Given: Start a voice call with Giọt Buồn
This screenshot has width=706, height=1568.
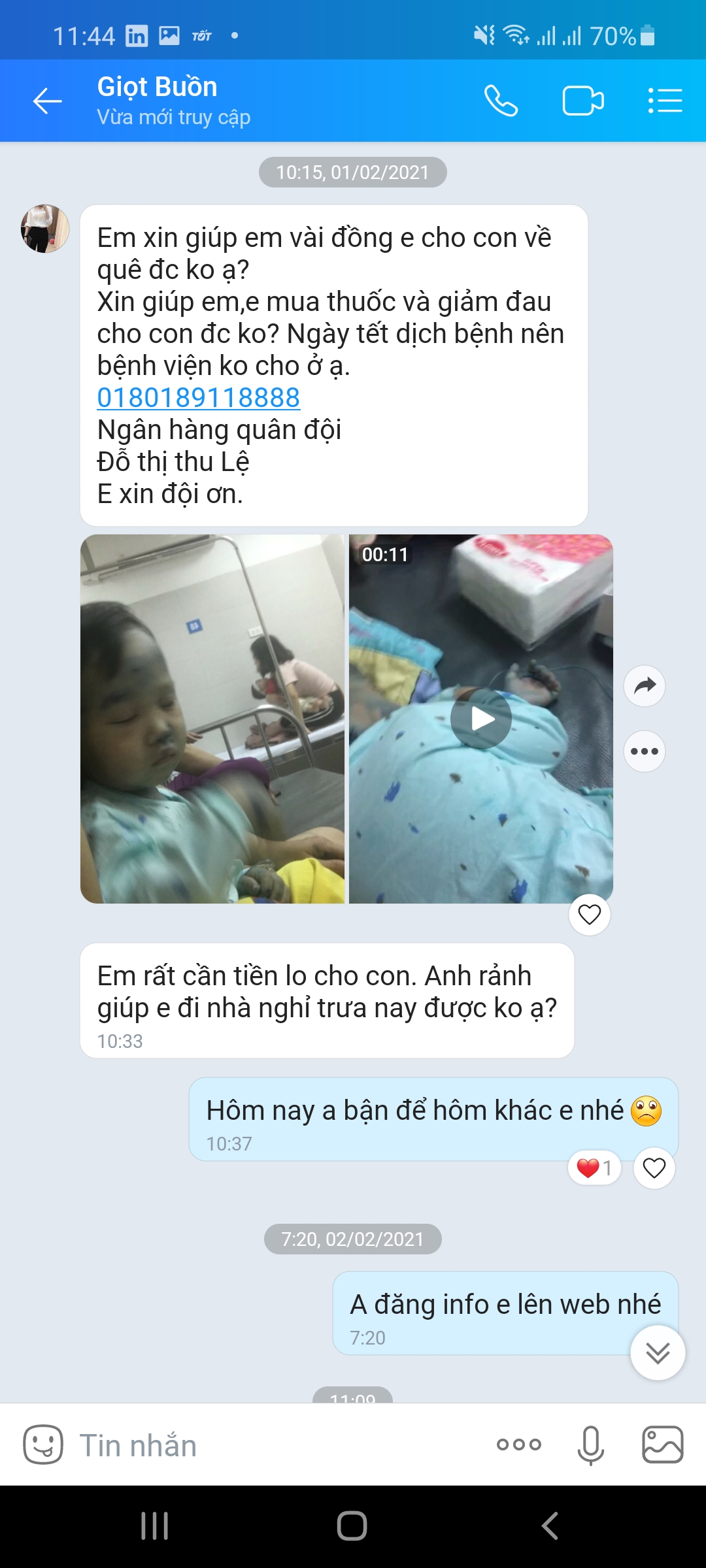Looking at the screenshot, I should coord(501,101).
